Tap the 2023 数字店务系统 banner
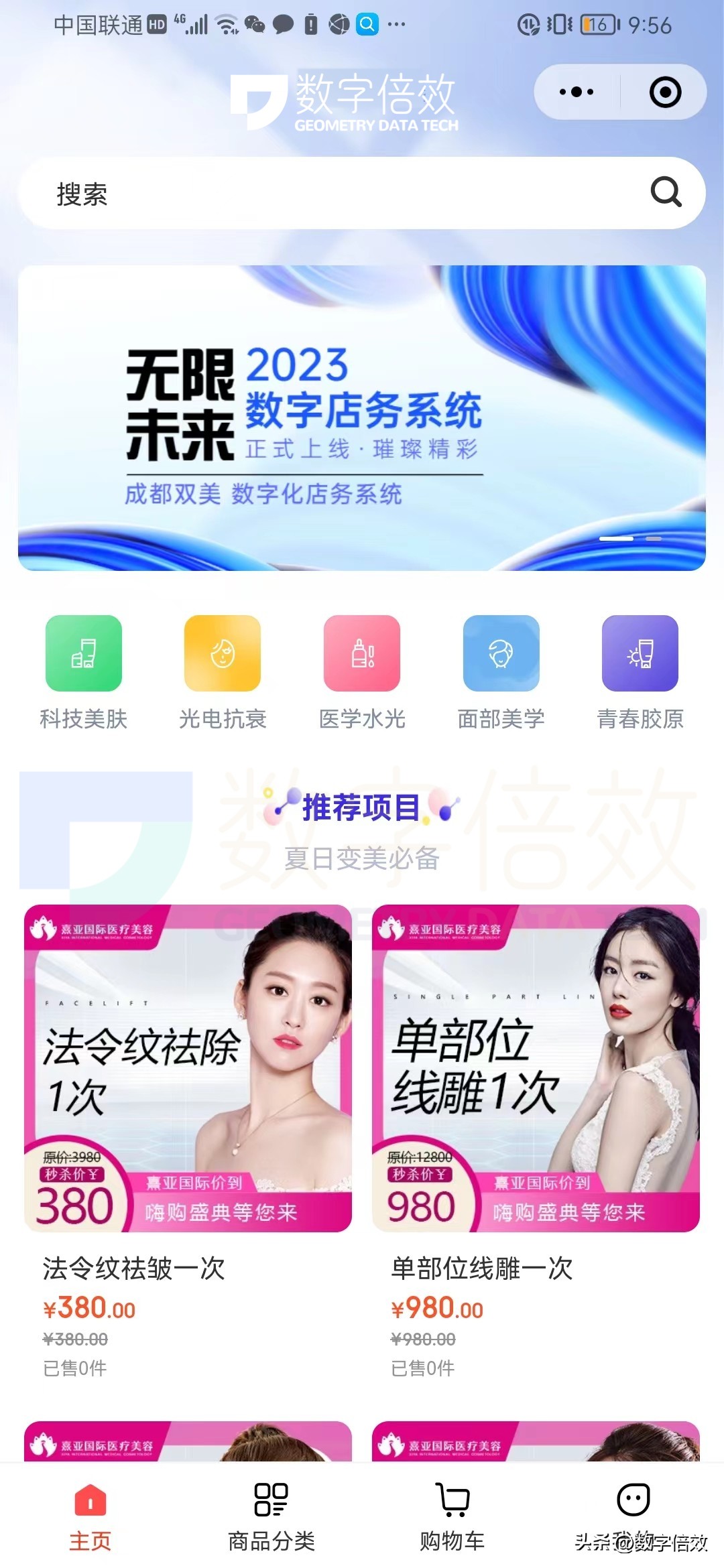 362,415
